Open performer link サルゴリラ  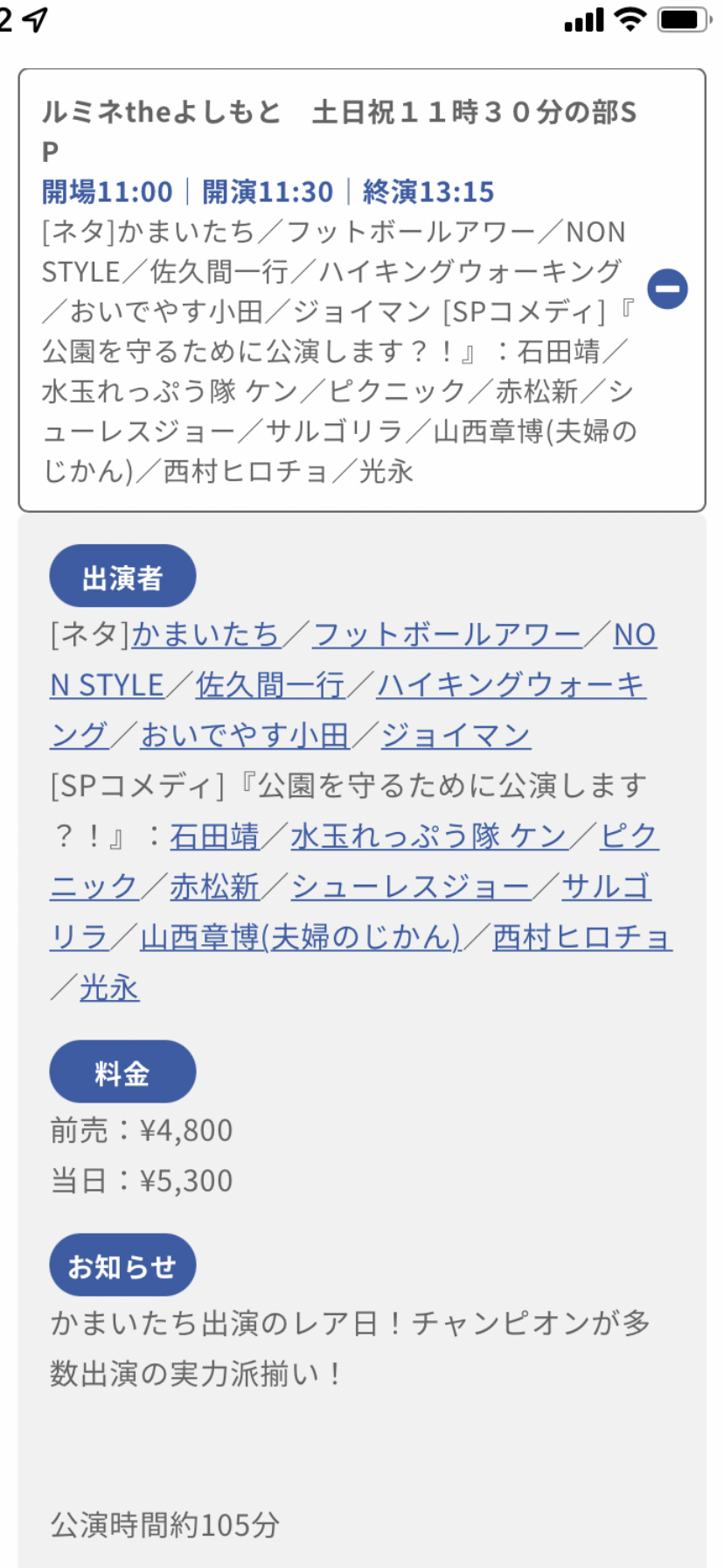606,888
